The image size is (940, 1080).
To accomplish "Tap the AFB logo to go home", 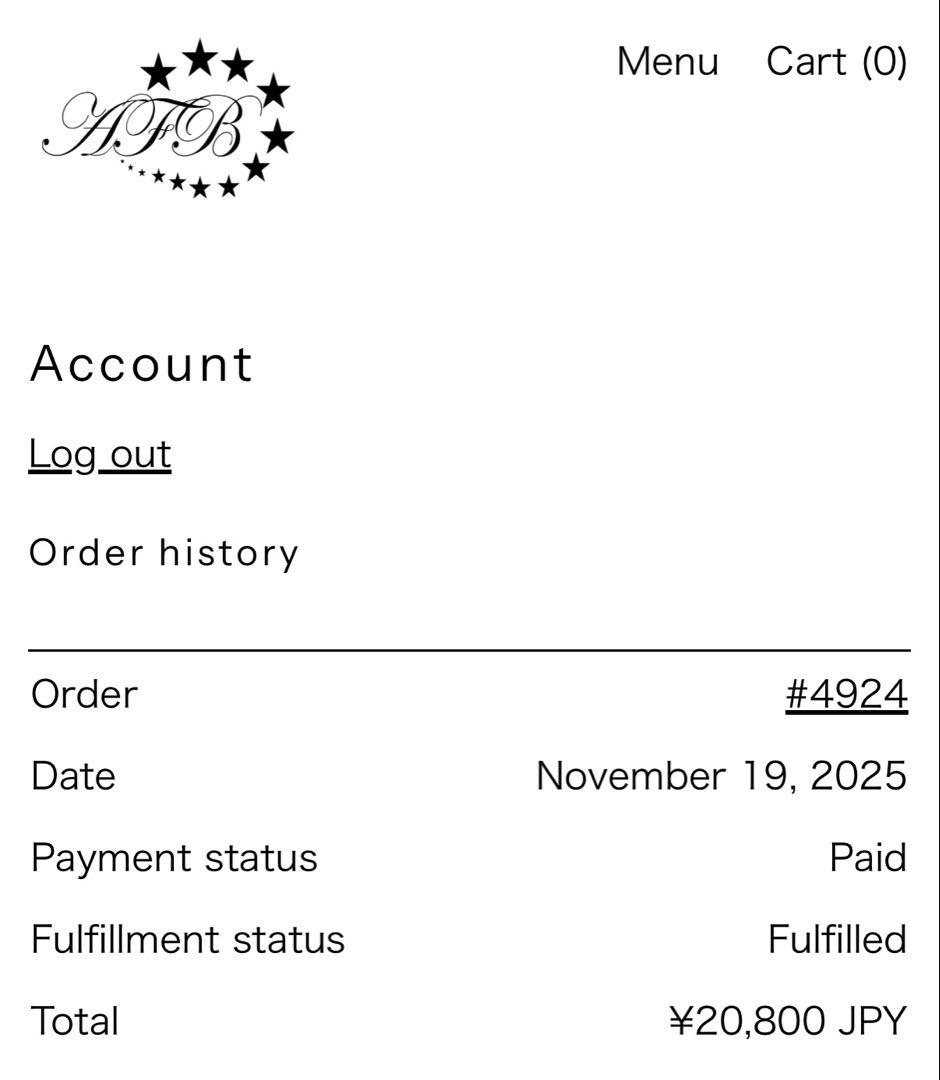I will click(167, 119).
